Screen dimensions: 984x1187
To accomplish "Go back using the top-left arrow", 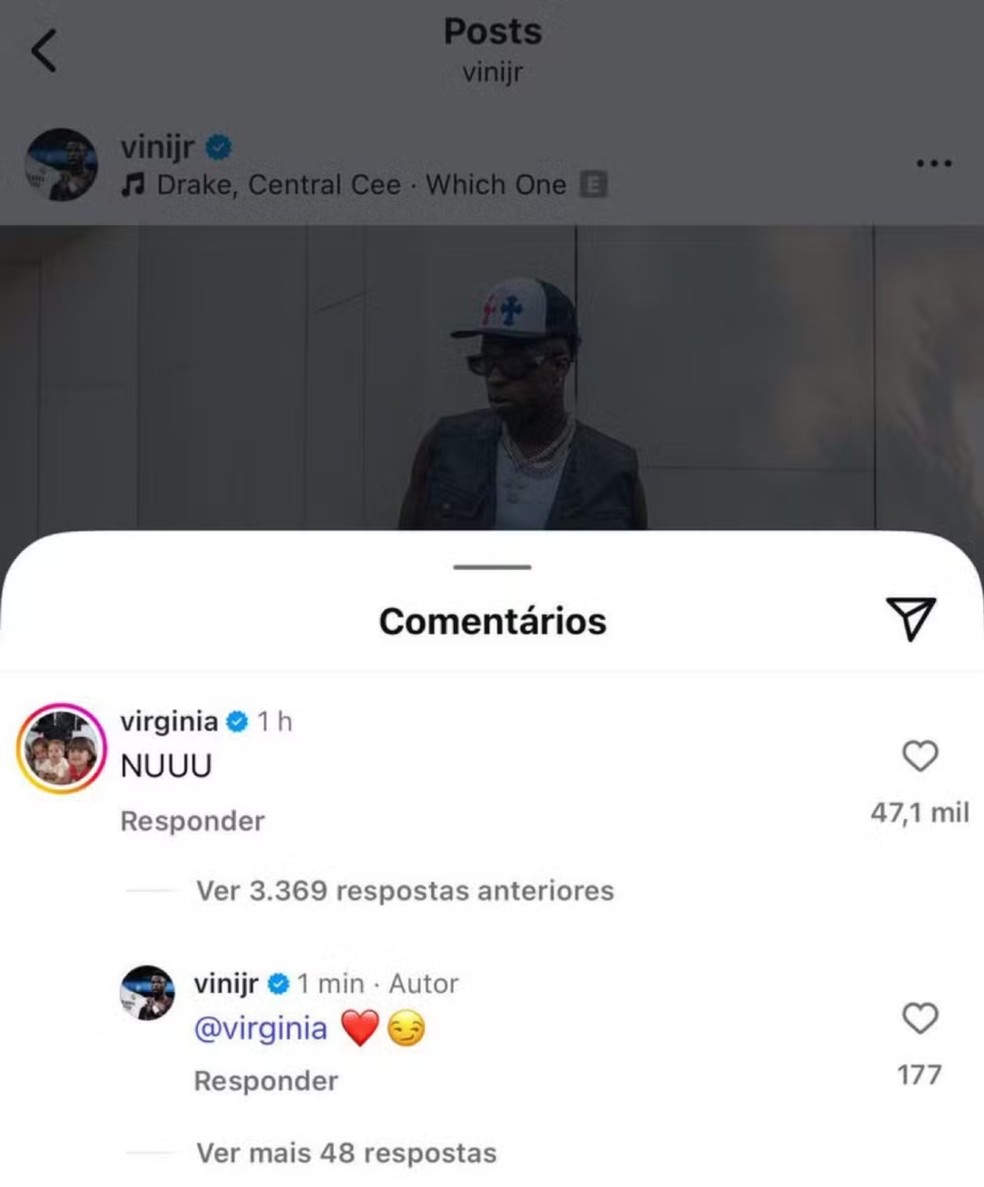I will click(x=44, y=50).
